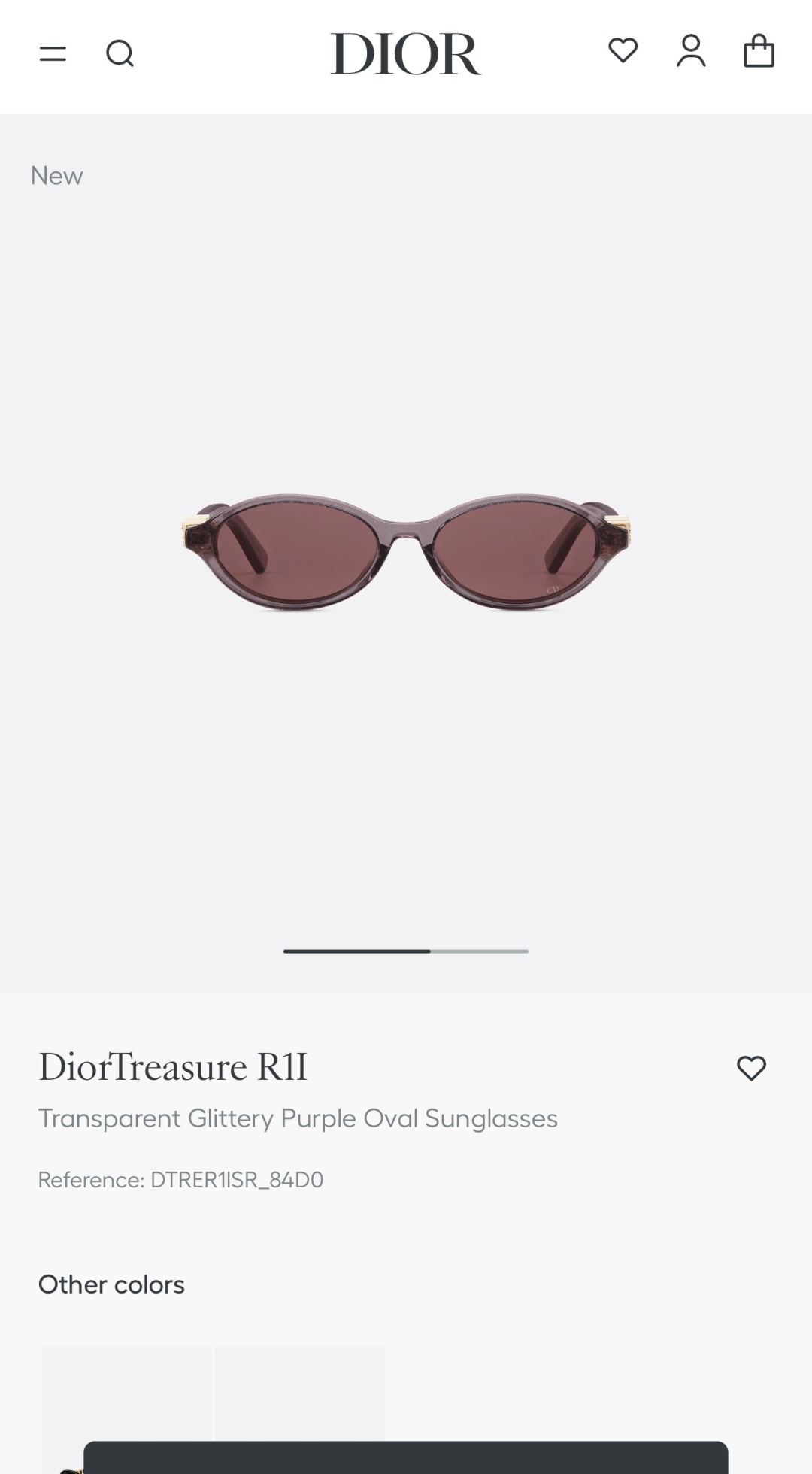Select the New breadcrumb link
Screen dimensions: 812x1474
(56, 175)
